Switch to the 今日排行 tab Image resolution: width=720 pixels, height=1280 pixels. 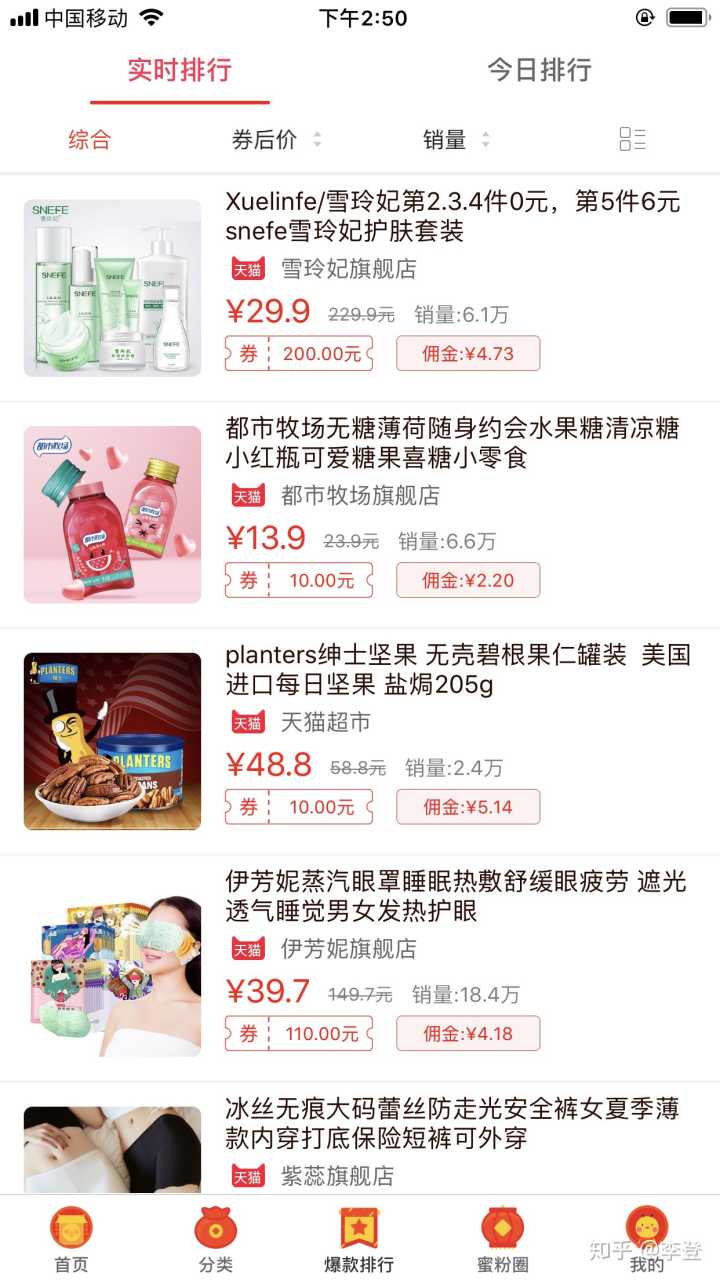coord(539,70)
